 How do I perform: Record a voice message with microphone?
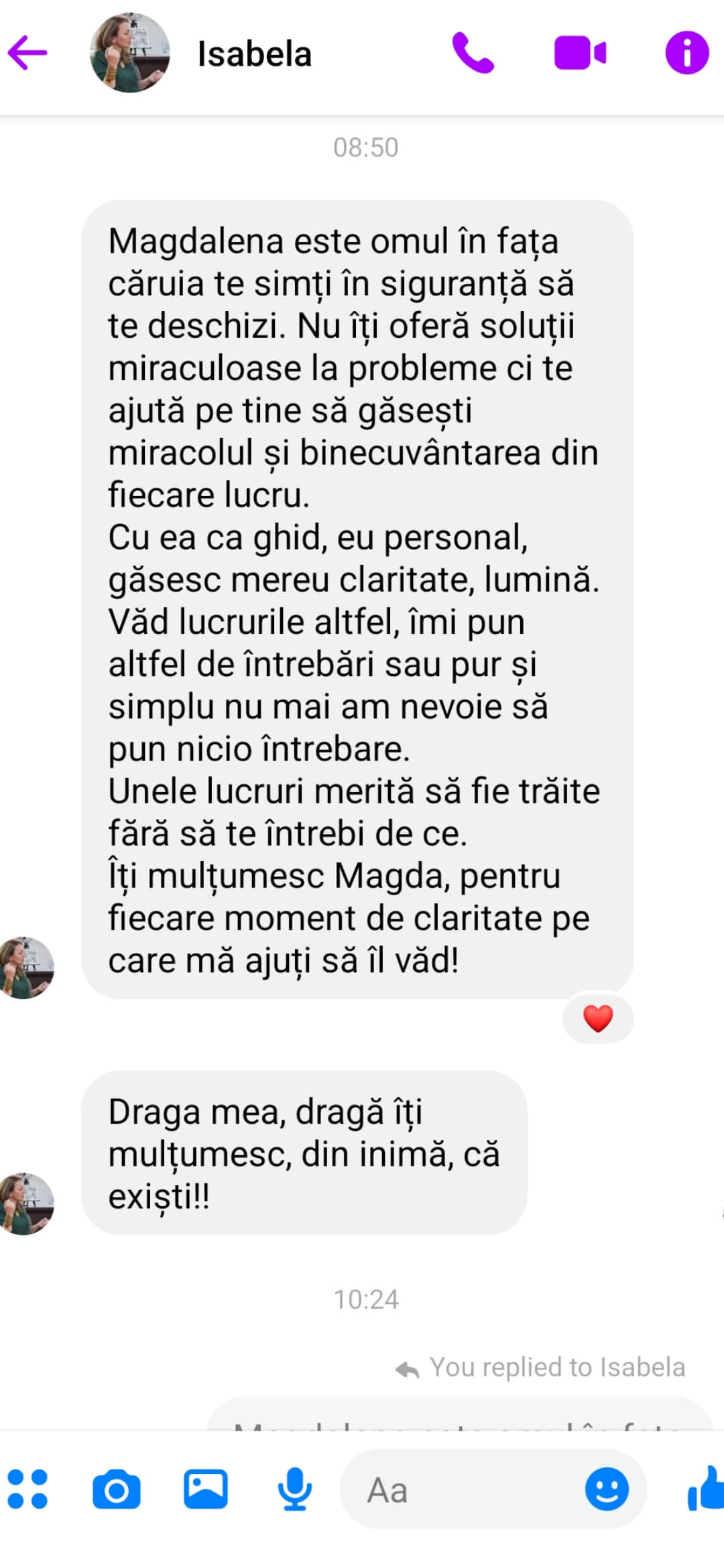click(x=294, y=1489)
